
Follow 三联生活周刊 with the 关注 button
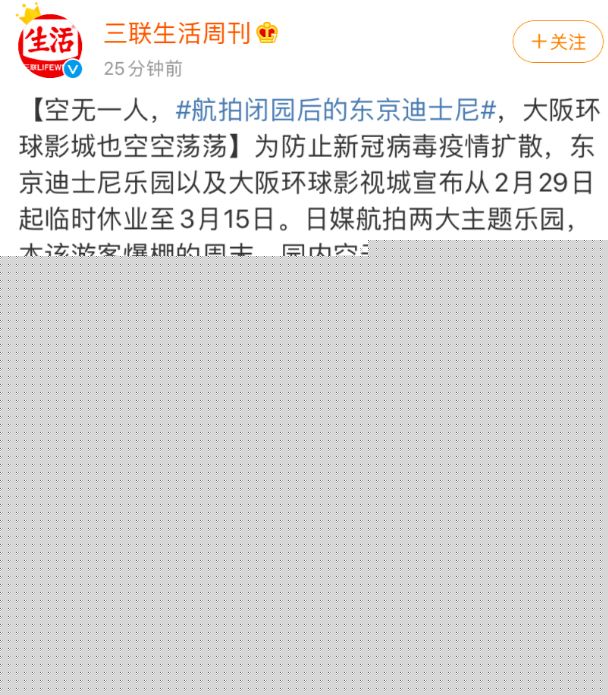(558, 42)
